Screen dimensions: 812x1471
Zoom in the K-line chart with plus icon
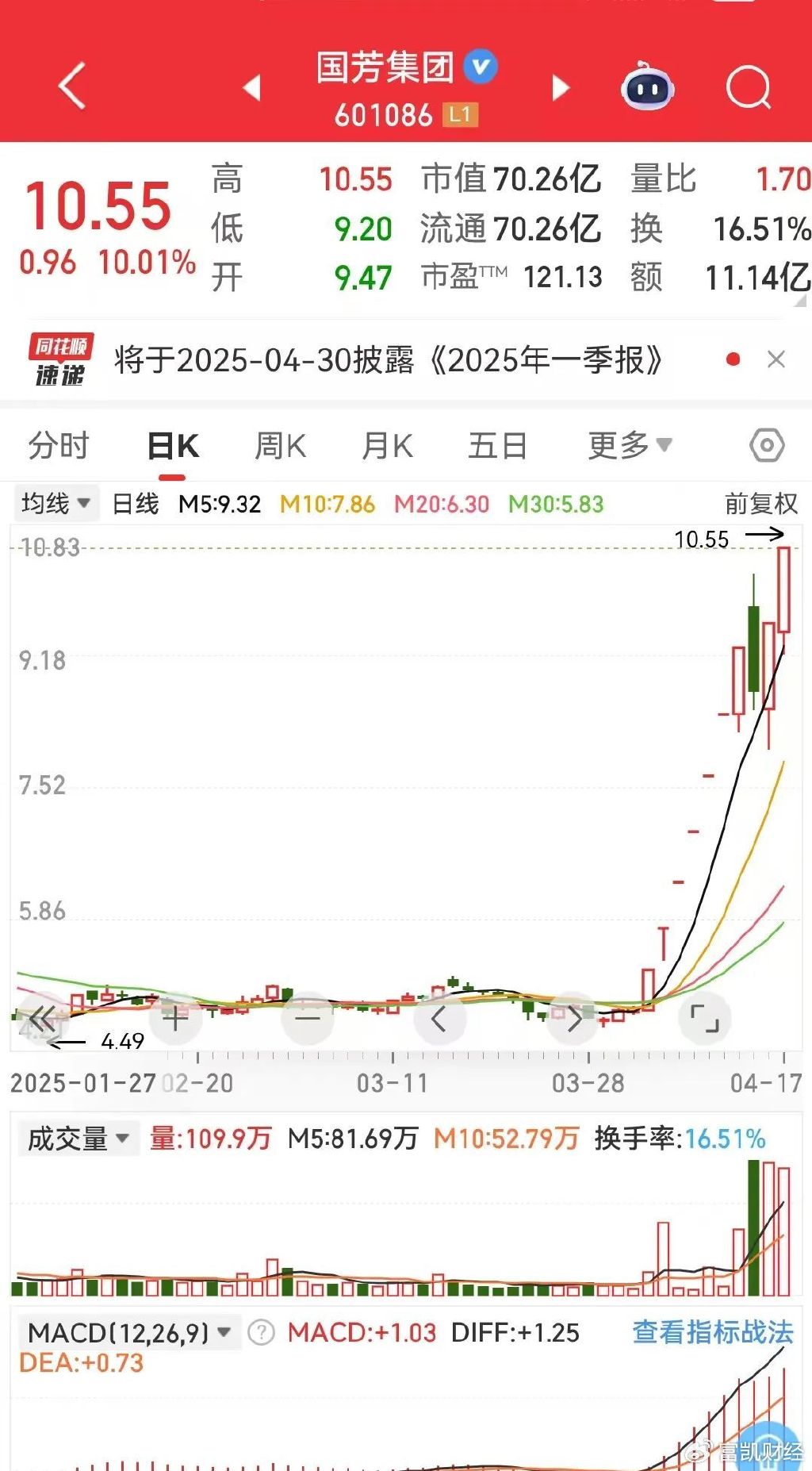point(174,1020)
